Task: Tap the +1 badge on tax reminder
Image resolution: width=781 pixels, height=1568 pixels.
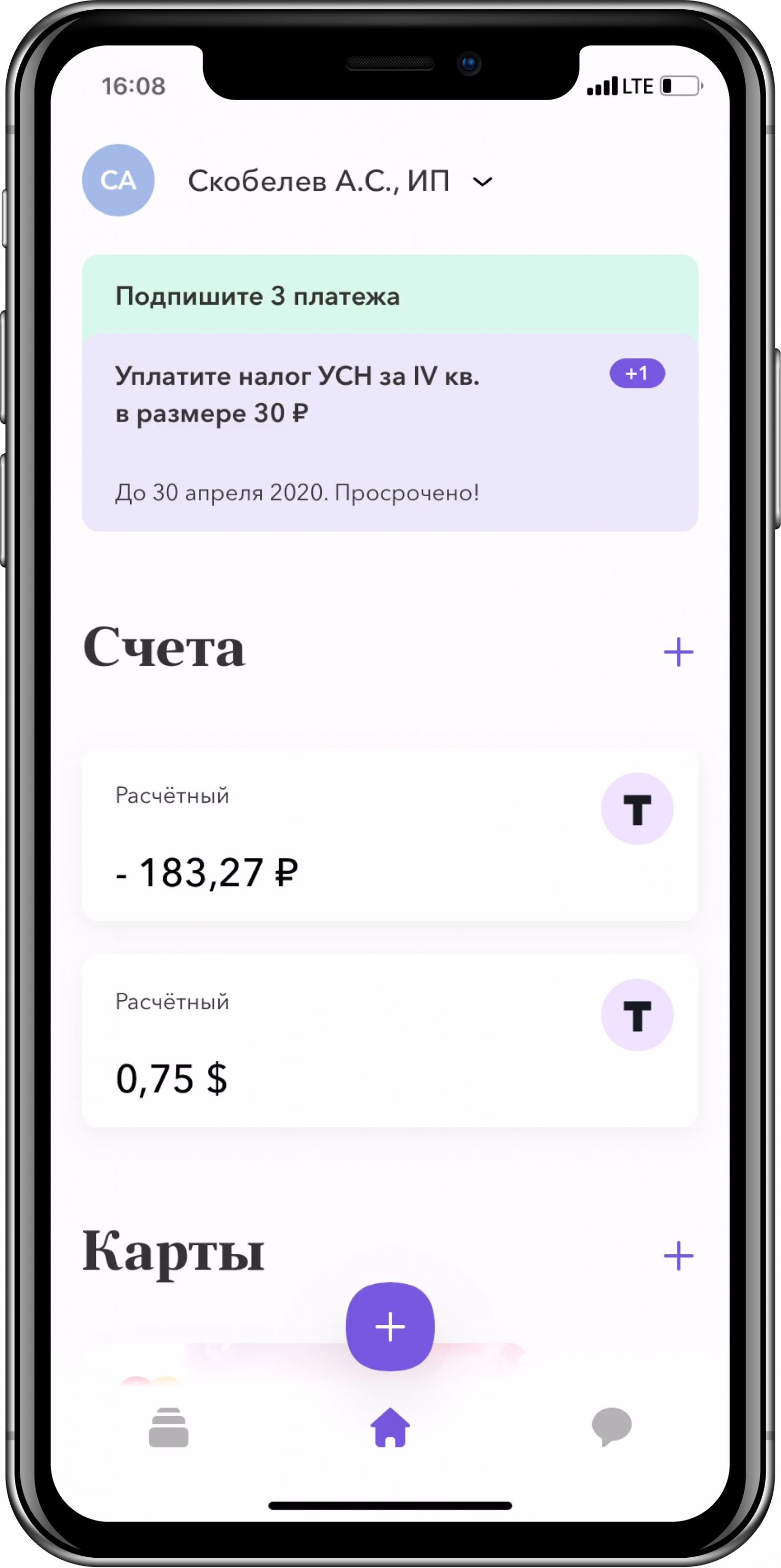Action: click(x=637, y=373)
